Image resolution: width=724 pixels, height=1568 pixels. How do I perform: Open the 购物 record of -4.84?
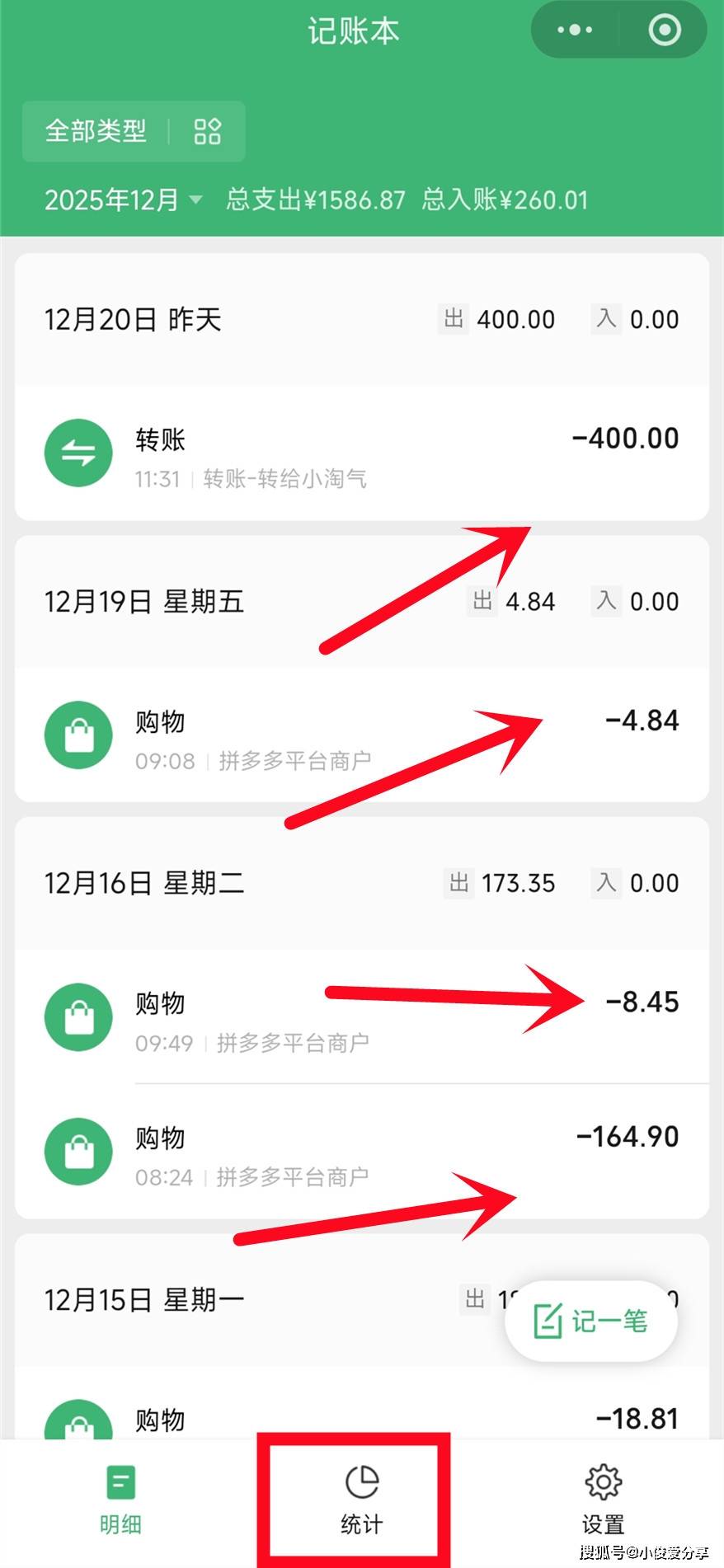361,736
